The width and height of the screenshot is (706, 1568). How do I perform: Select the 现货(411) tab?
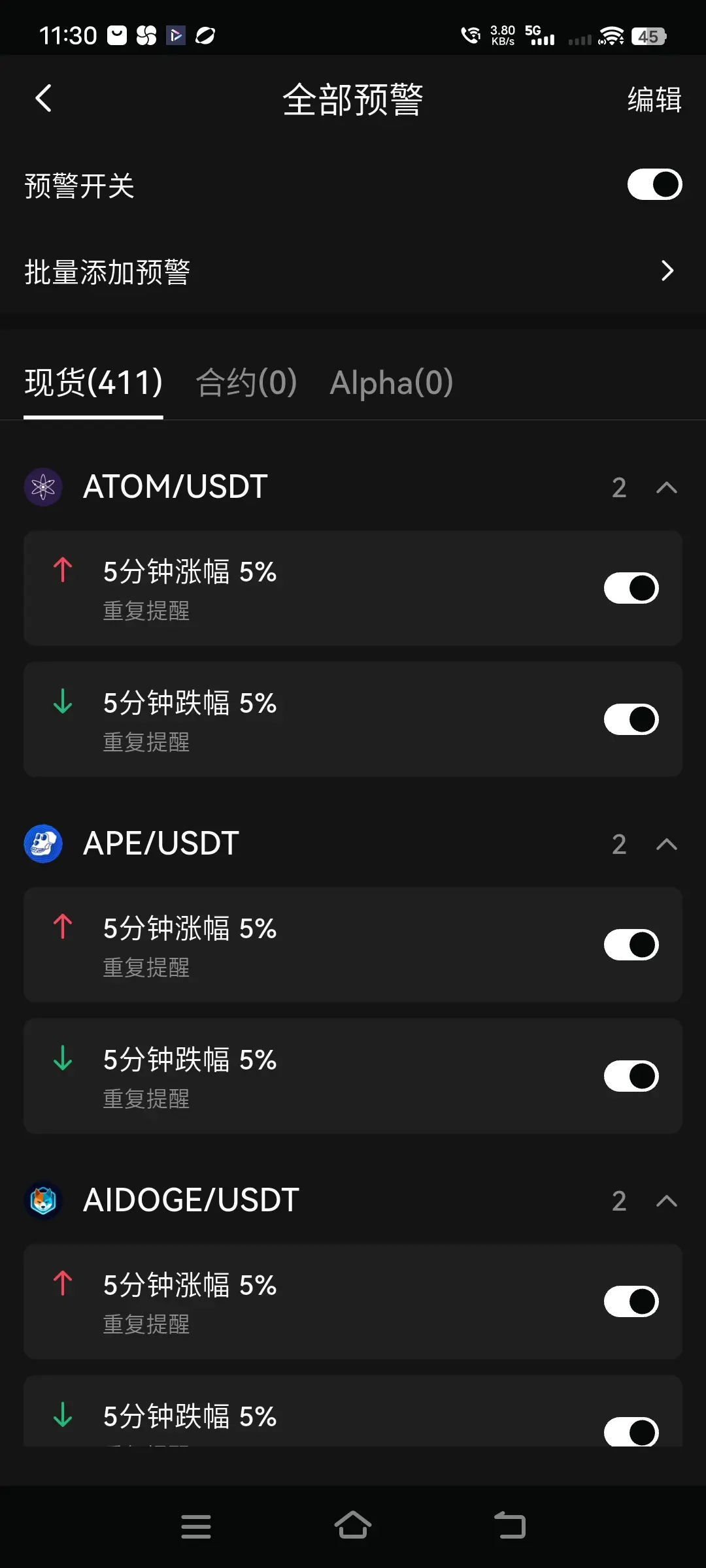(x=93, y=382)
